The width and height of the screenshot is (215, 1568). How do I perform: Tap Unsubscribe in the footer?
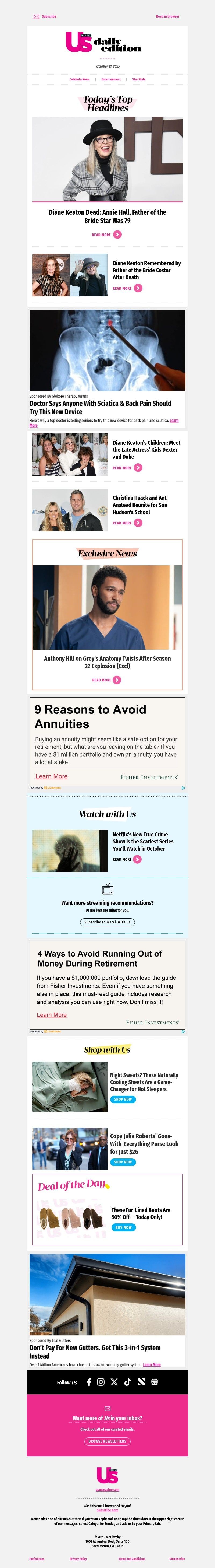pos(177,1559)
